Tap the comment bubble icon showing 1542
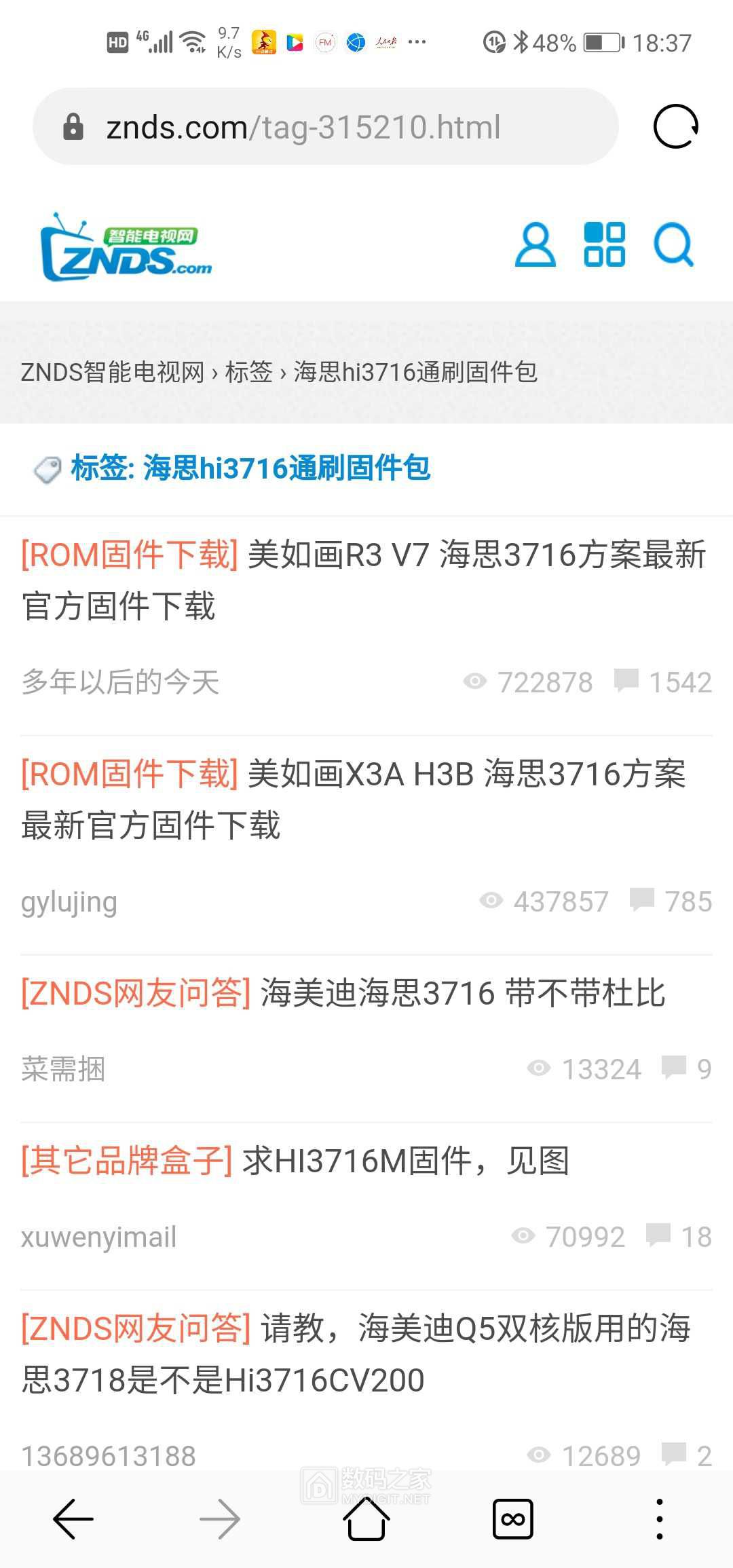 [628, 681]
